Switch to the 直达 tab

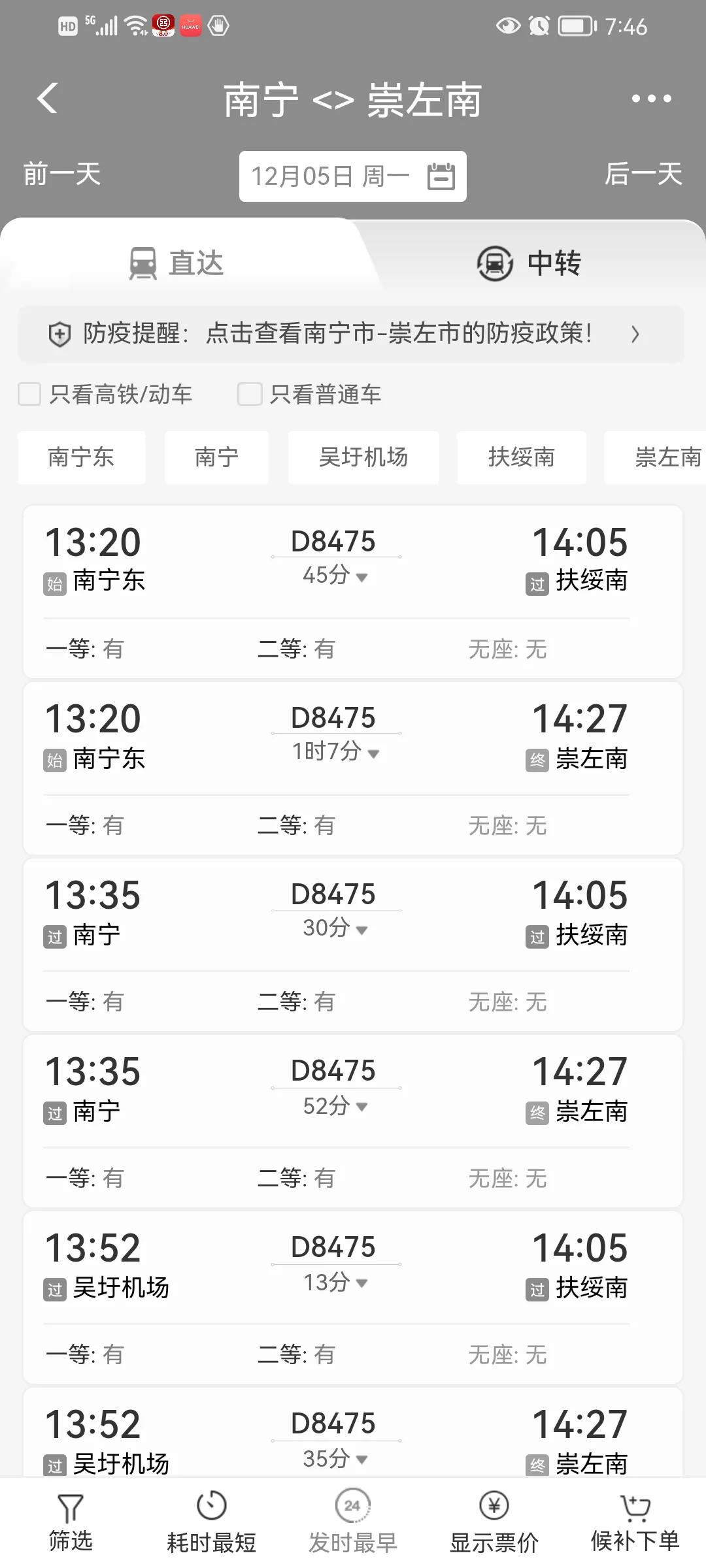tap(176, 263)
